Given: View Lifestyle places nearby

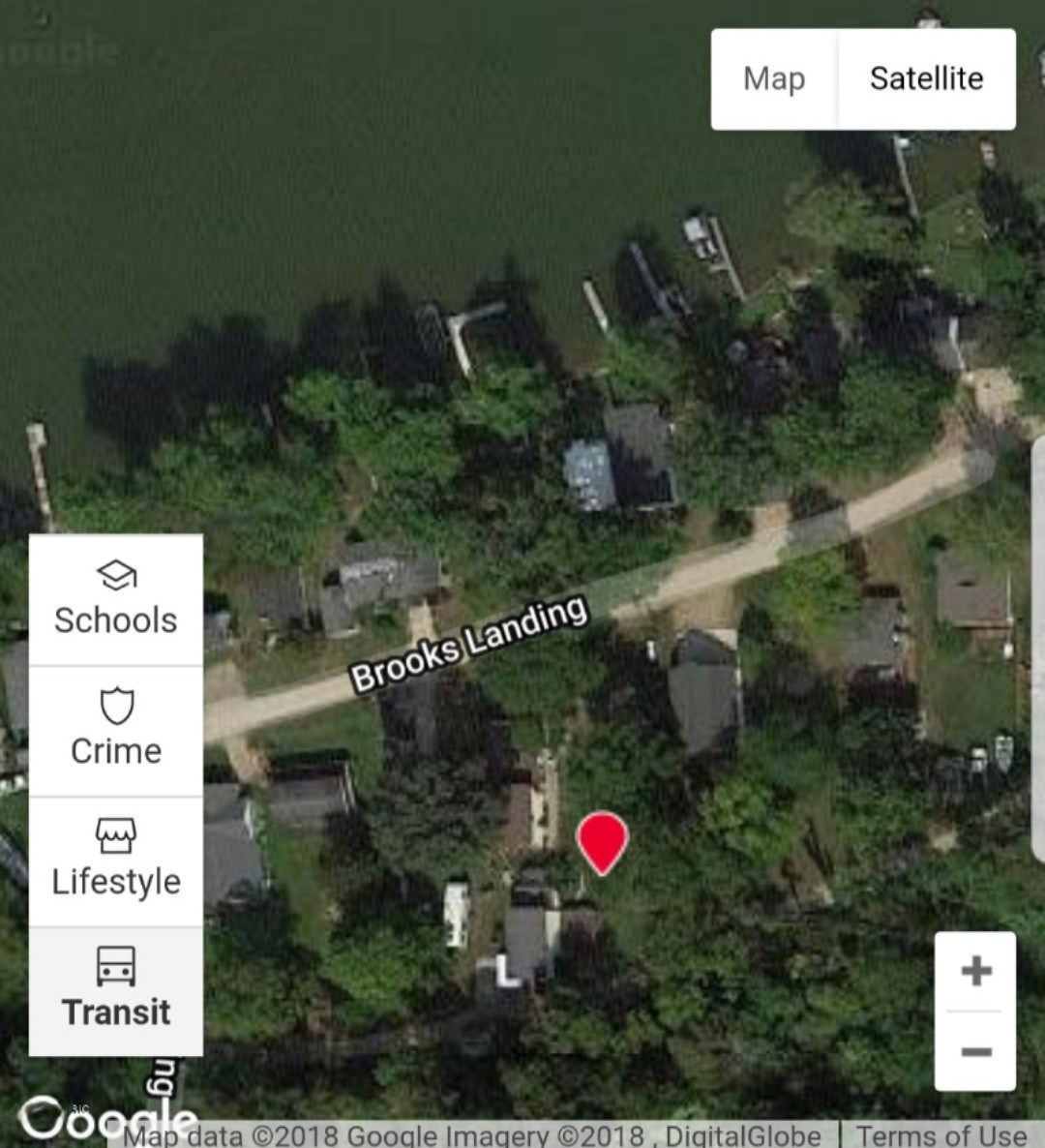Looking at the screenshot, I should click(116, 861).
